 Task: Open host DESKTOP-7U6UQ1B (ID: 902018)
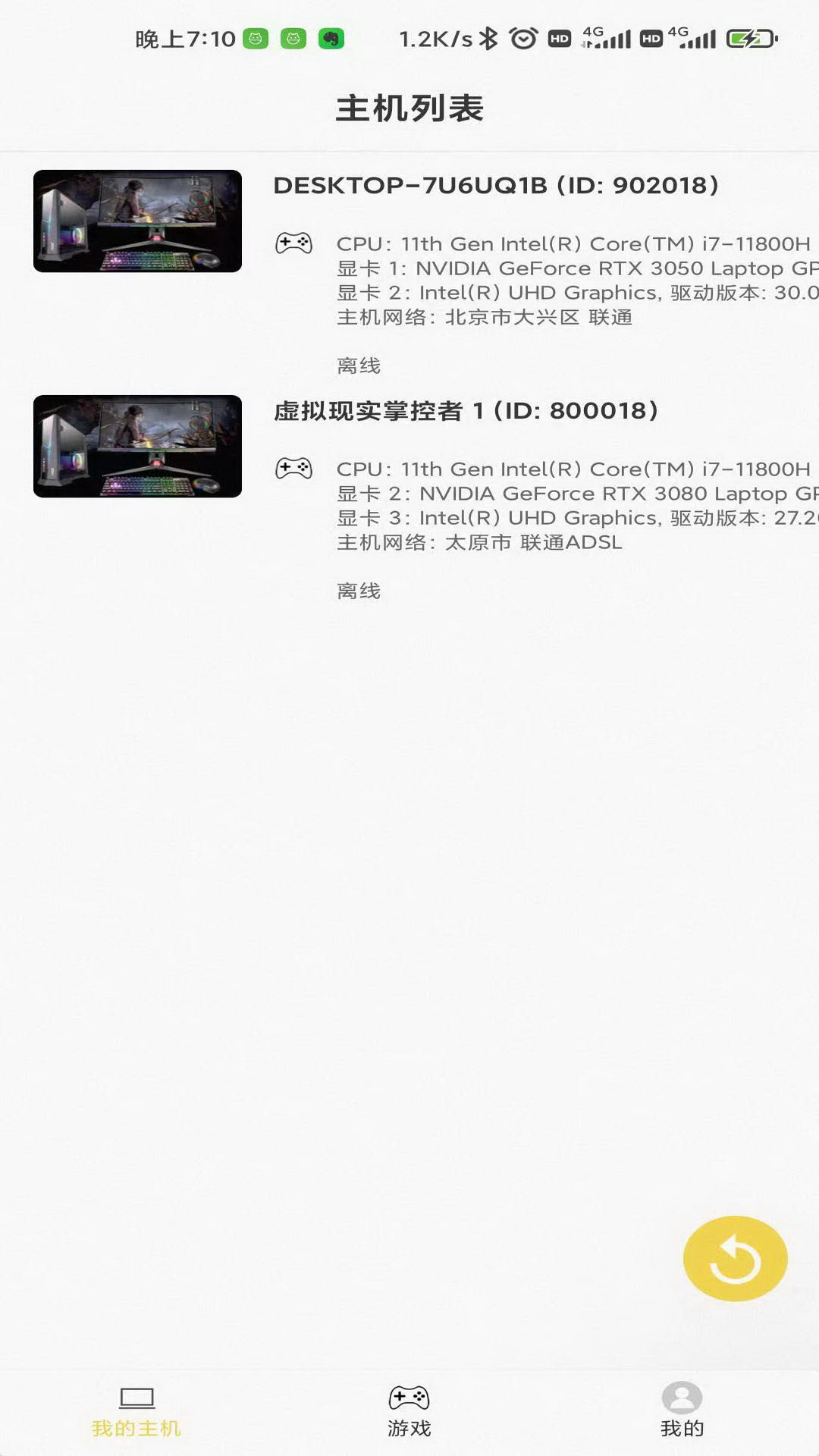[x=495, y=186]
